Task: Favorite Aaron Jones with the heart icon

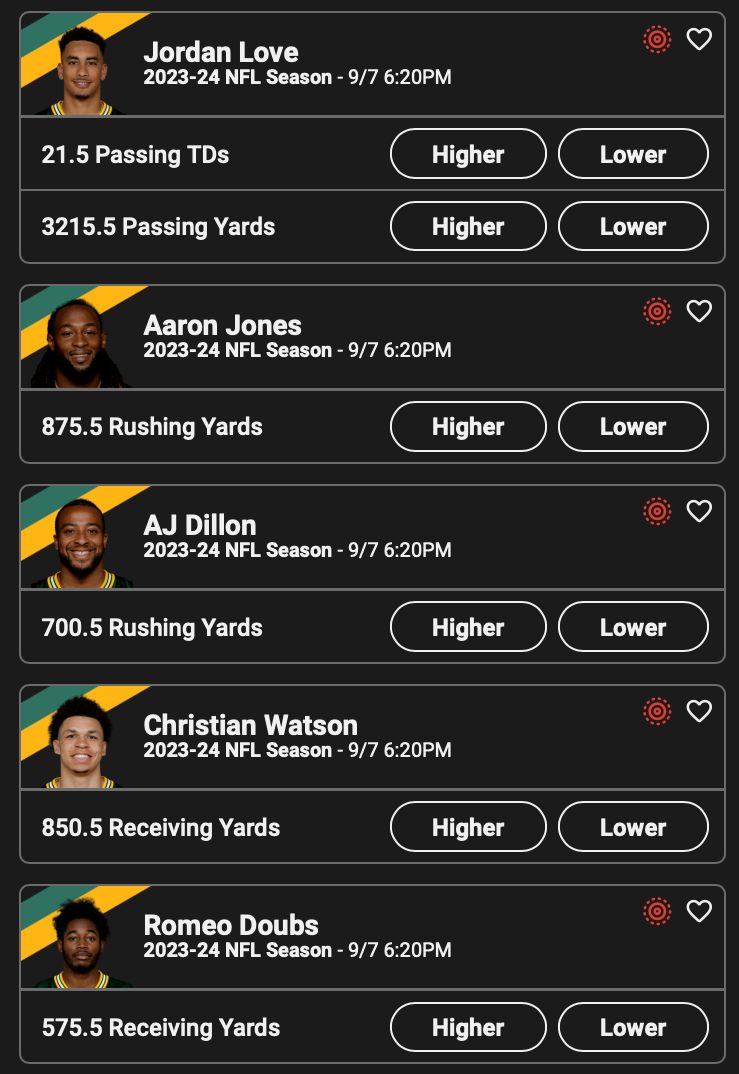Action: click(699, 311)
